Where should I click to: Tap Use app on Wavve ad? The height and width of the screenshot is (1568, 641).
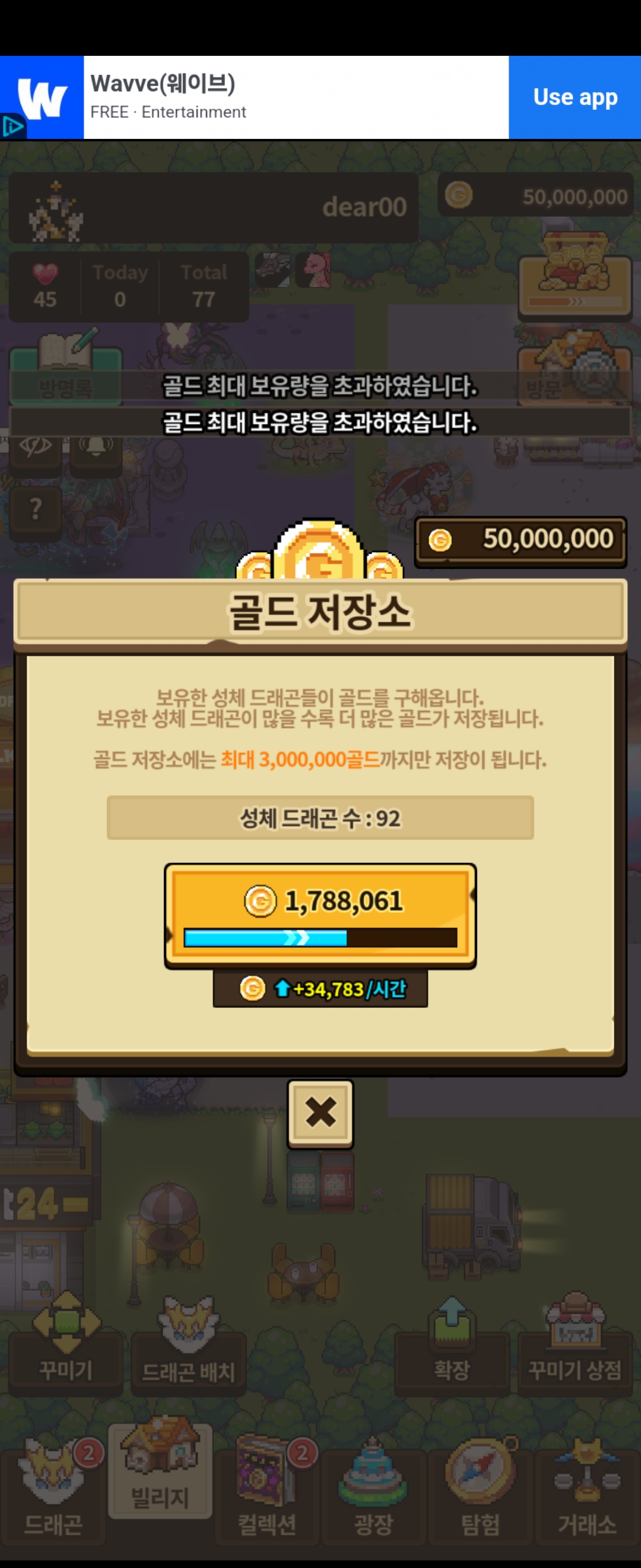pyautogui.click(x=575, y=97)
